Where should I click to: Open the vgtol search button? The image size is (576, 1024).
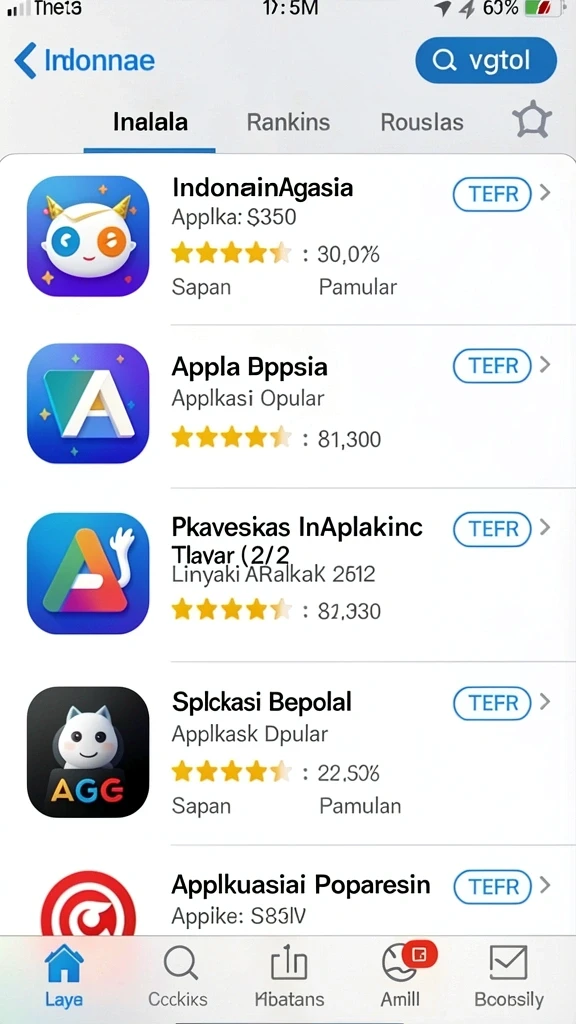486,61
